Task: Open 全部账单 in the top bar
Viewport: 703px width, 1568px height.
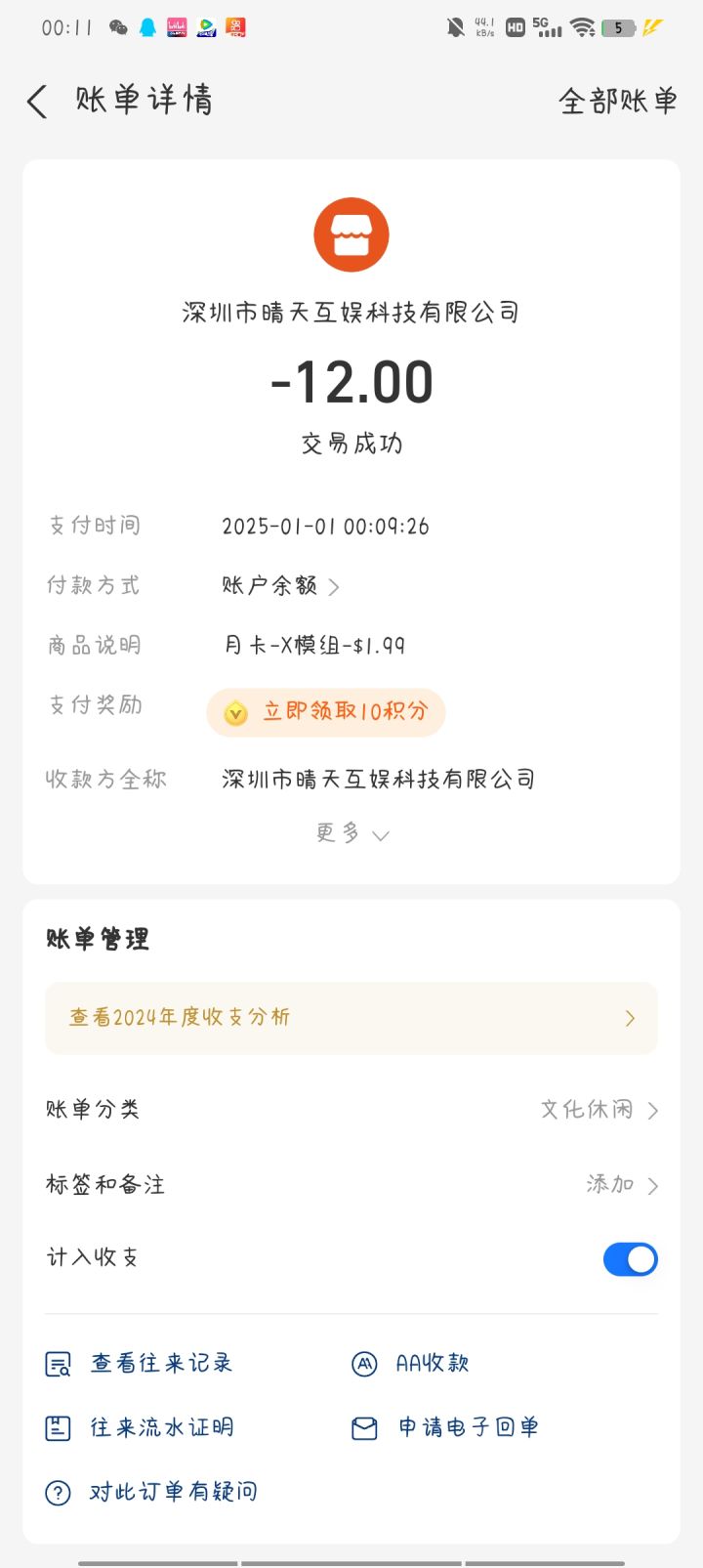Action: pos(617,102)
